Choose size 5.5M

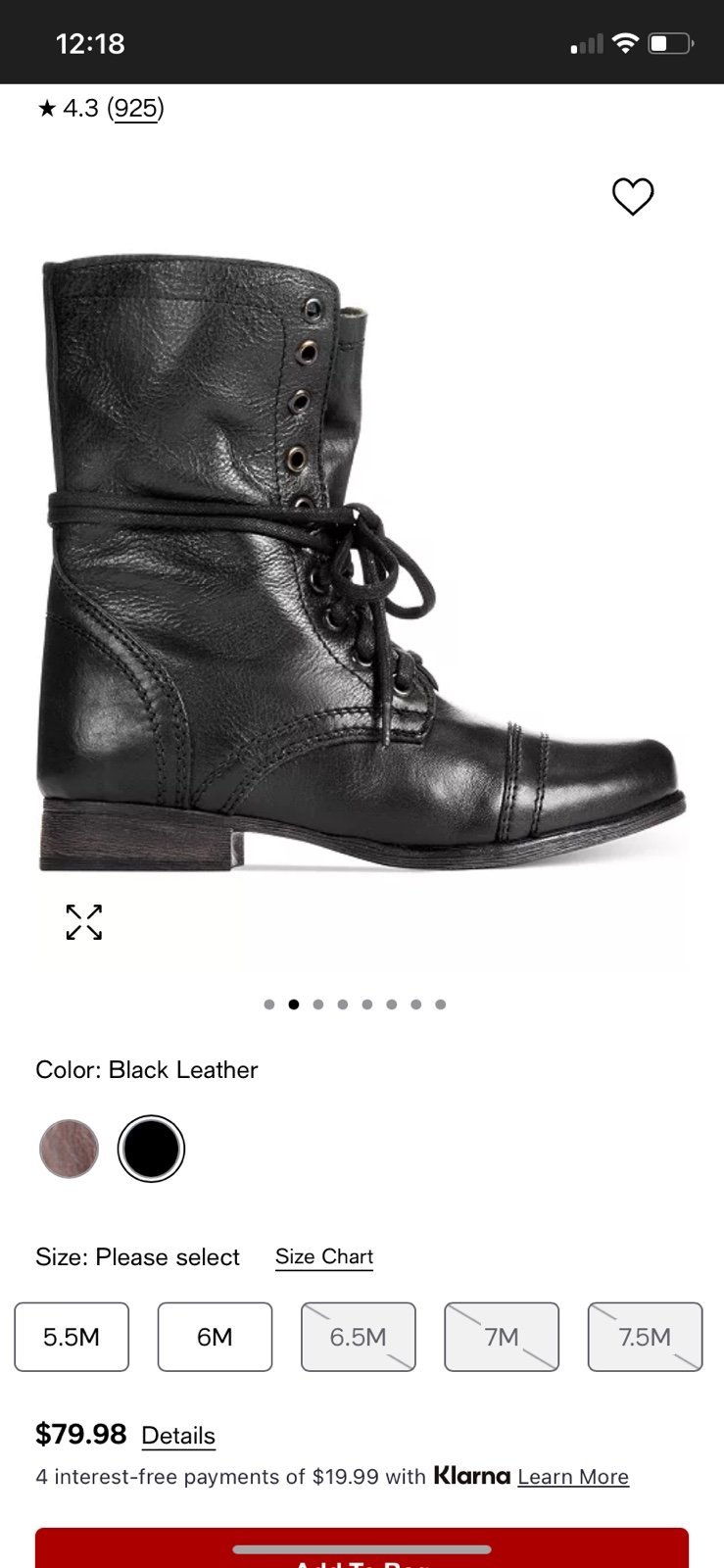tap(72, 1337)
